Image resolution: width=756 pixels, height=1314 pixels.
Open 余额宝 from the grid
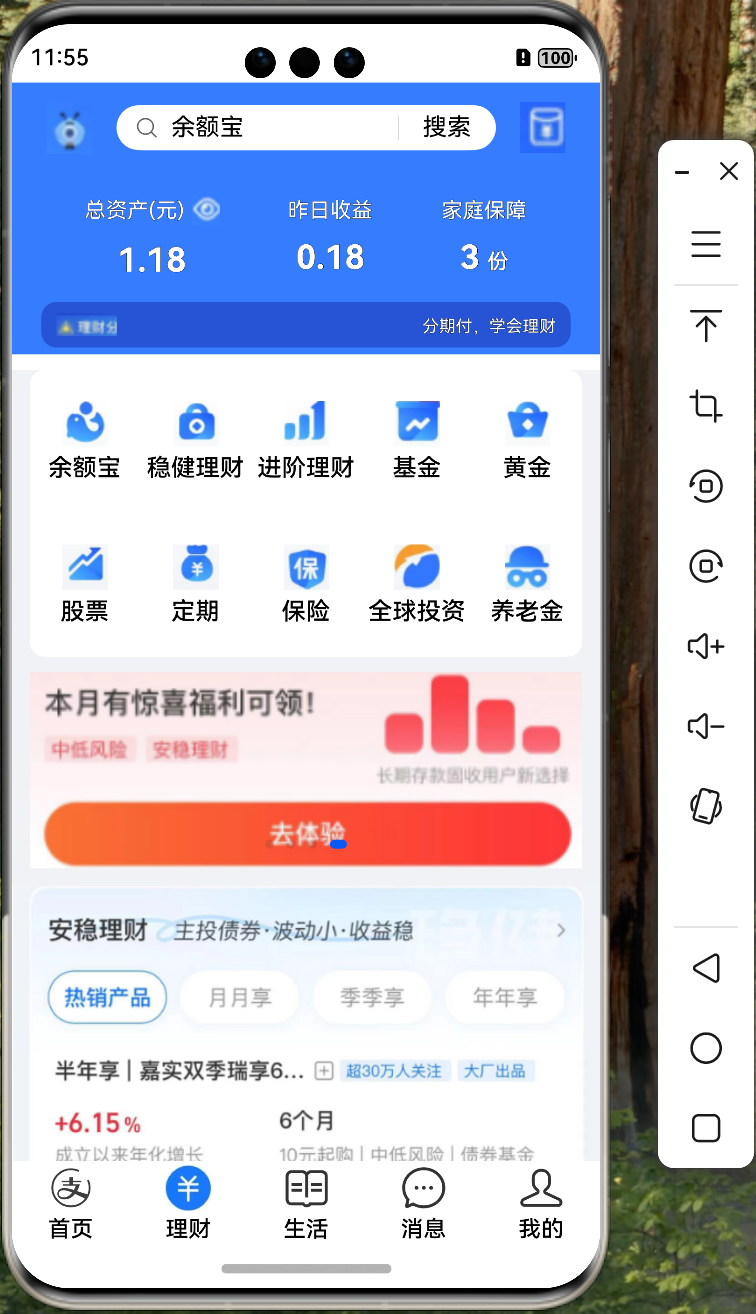tap(85, 439)
